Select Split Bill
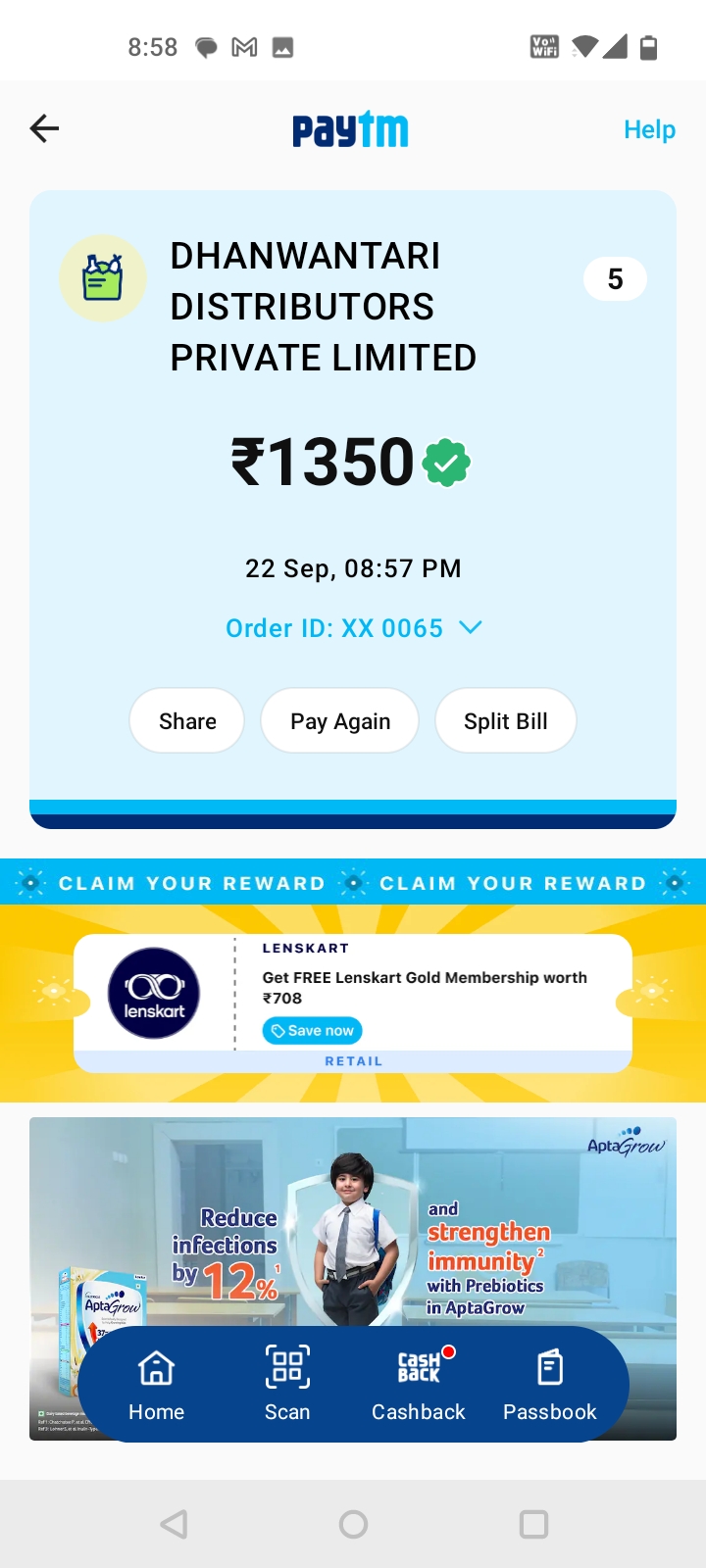706x1568 pixels. click(x=506, y=721)
